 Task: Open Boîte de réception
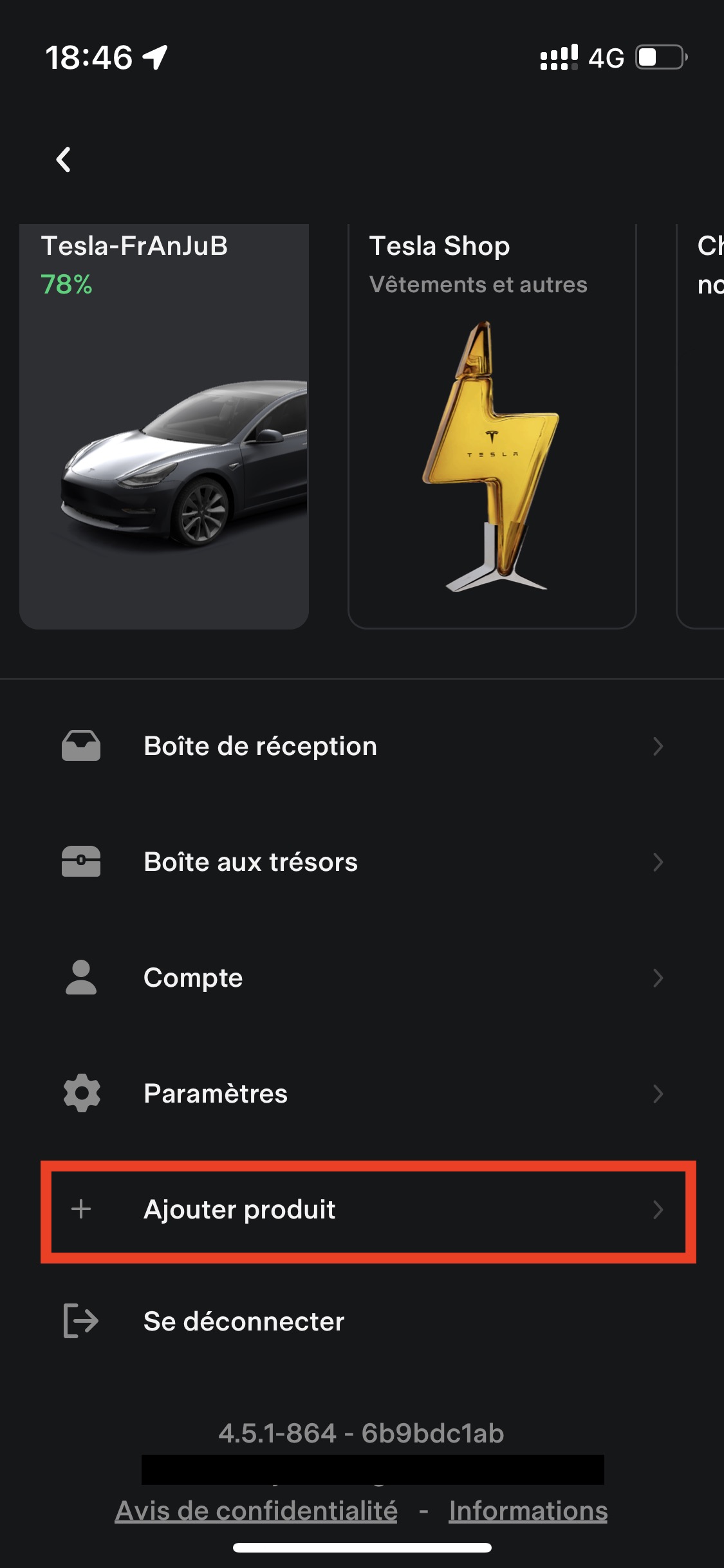click(362, 746)
